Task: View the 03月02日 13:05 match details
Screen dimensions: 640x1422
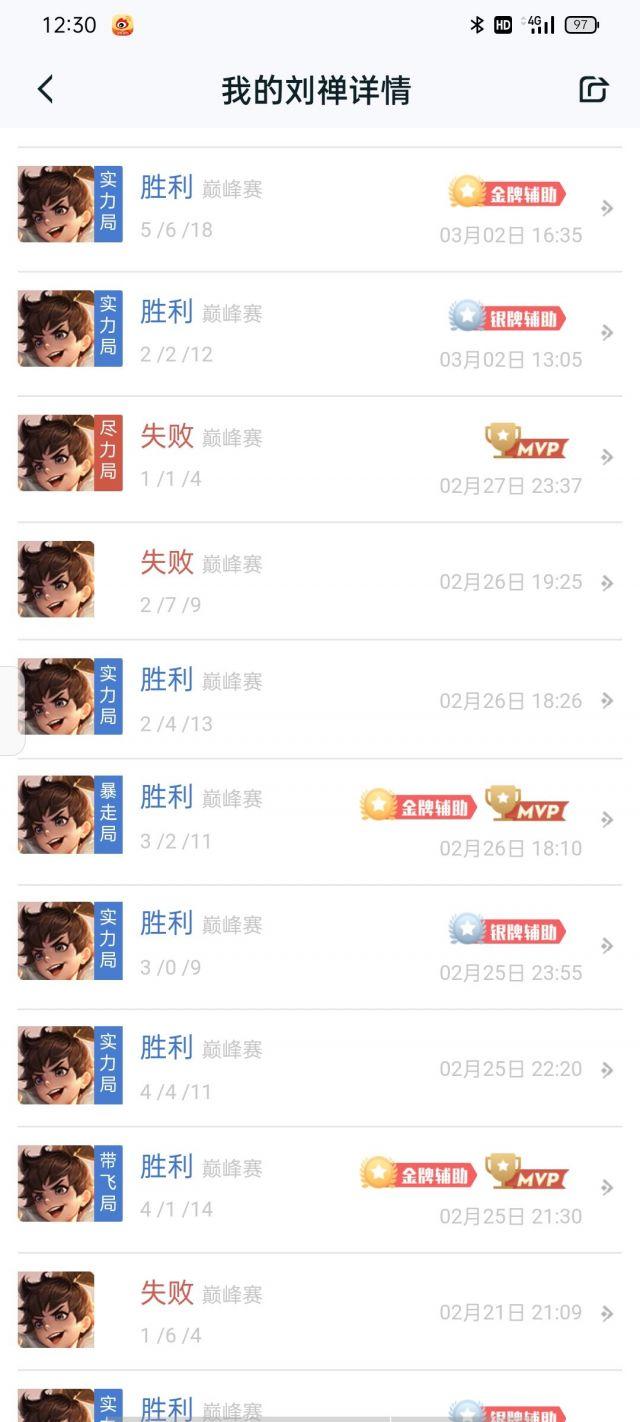Action: [x=320, y=332]
